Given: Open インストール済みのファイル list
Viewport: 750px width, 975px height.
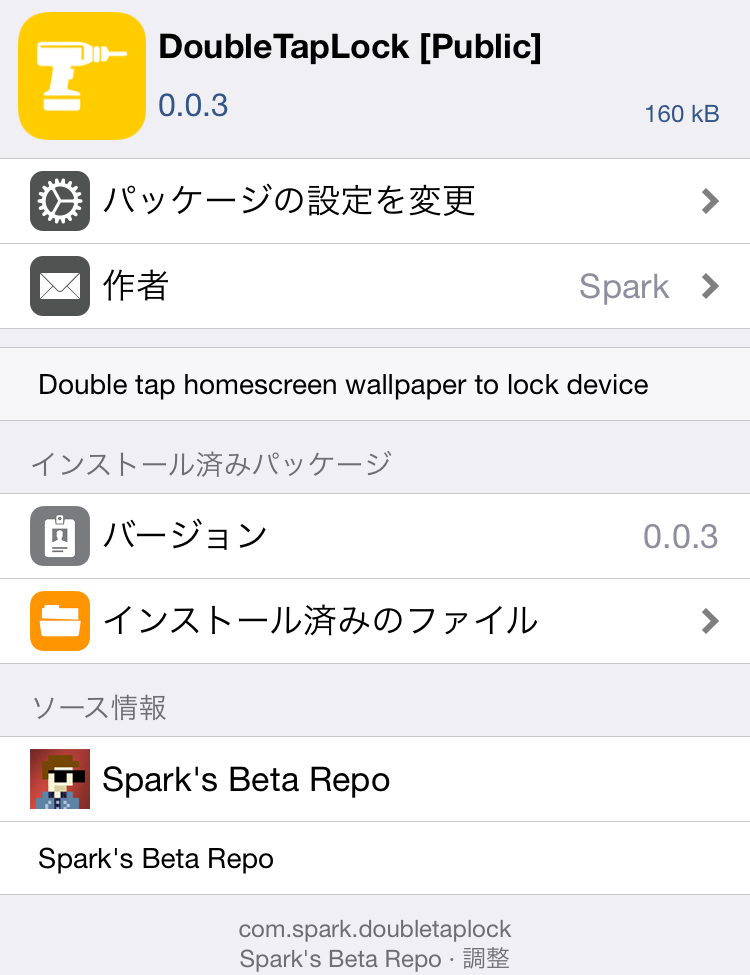Looking at the screenshot, I should pyautogui.click(x=375, y=621).
